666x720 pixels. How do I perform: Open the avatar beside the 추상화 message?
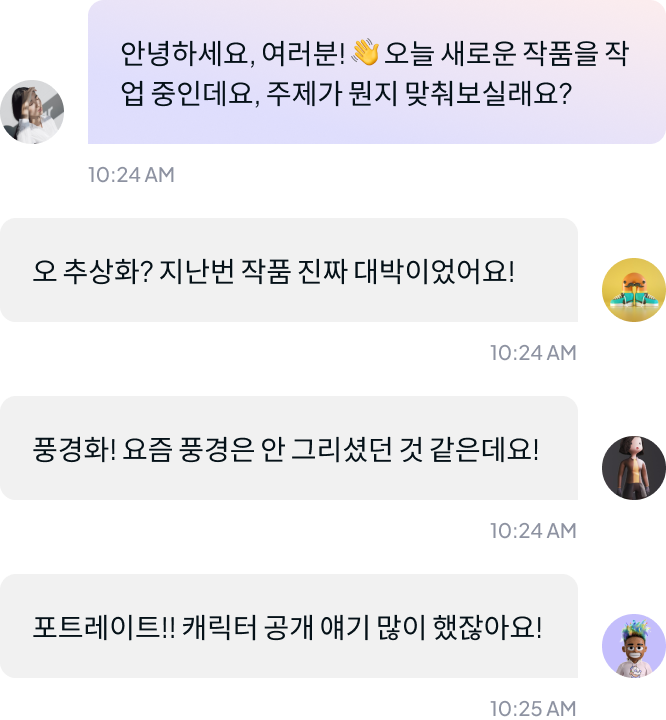click(633, 290)
